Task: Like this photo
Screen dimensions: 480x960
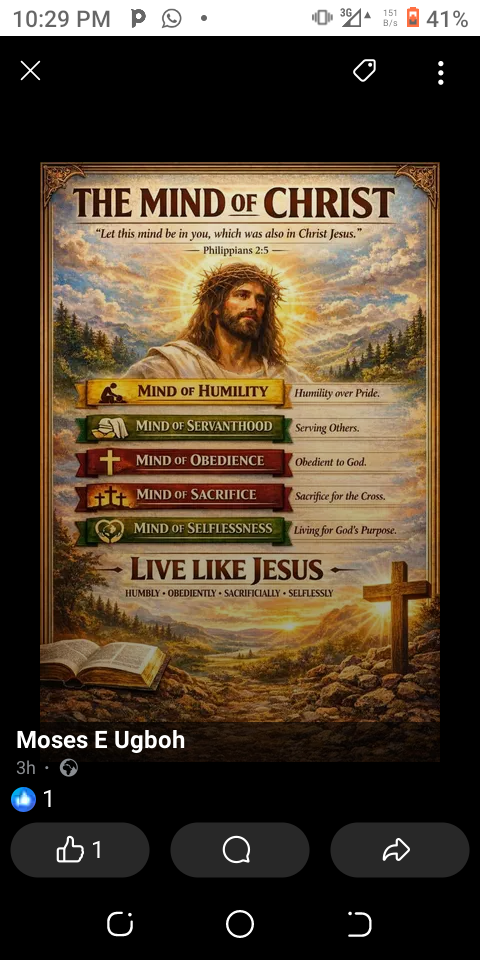Action: [80, 850]
